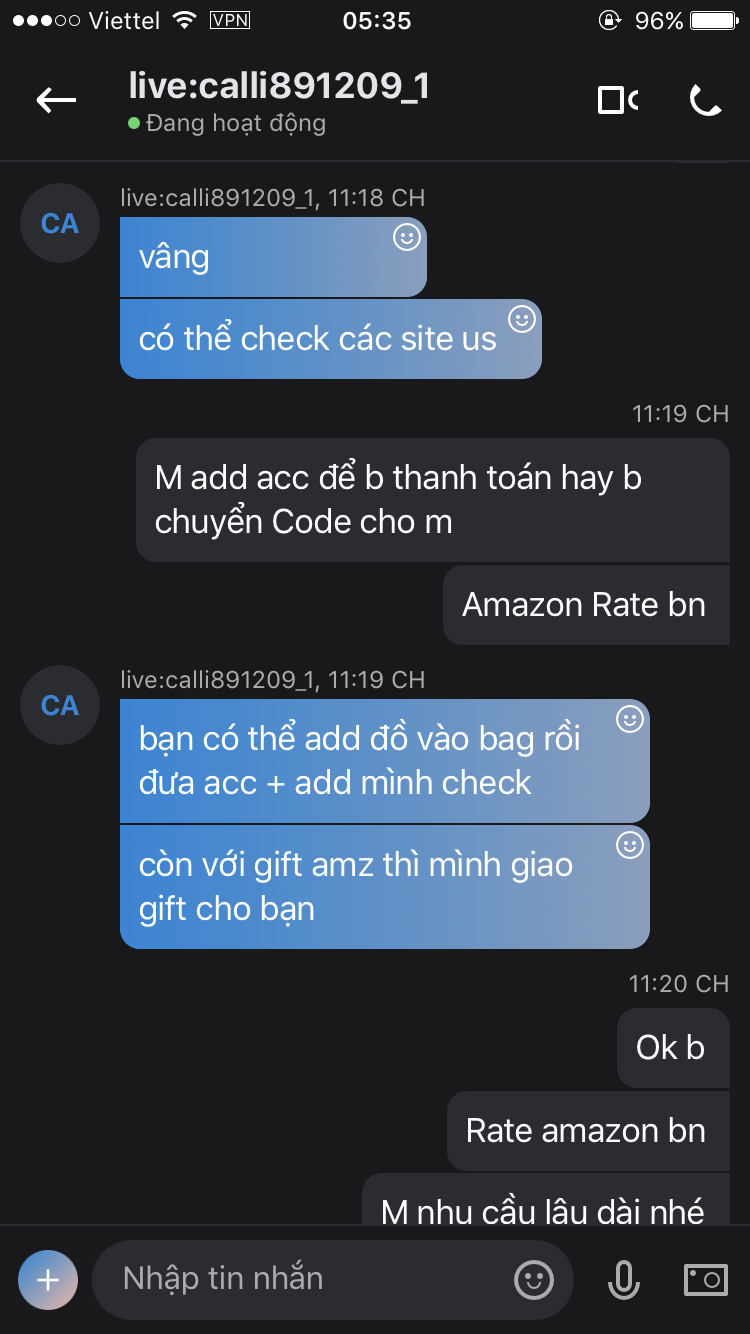
Task: React to the "vâng" message
Action: click(406, 237)
